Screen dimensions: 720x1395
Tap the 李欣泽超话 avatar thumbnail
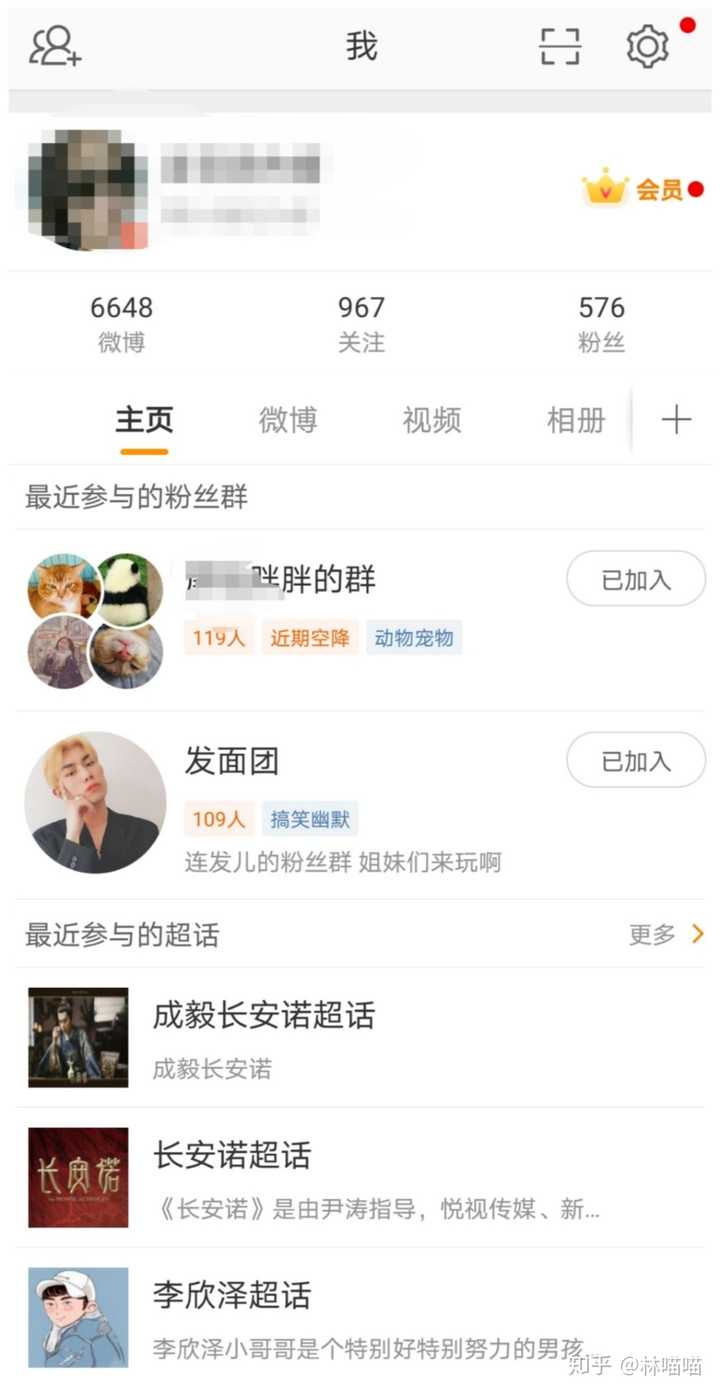[77, 1316]
